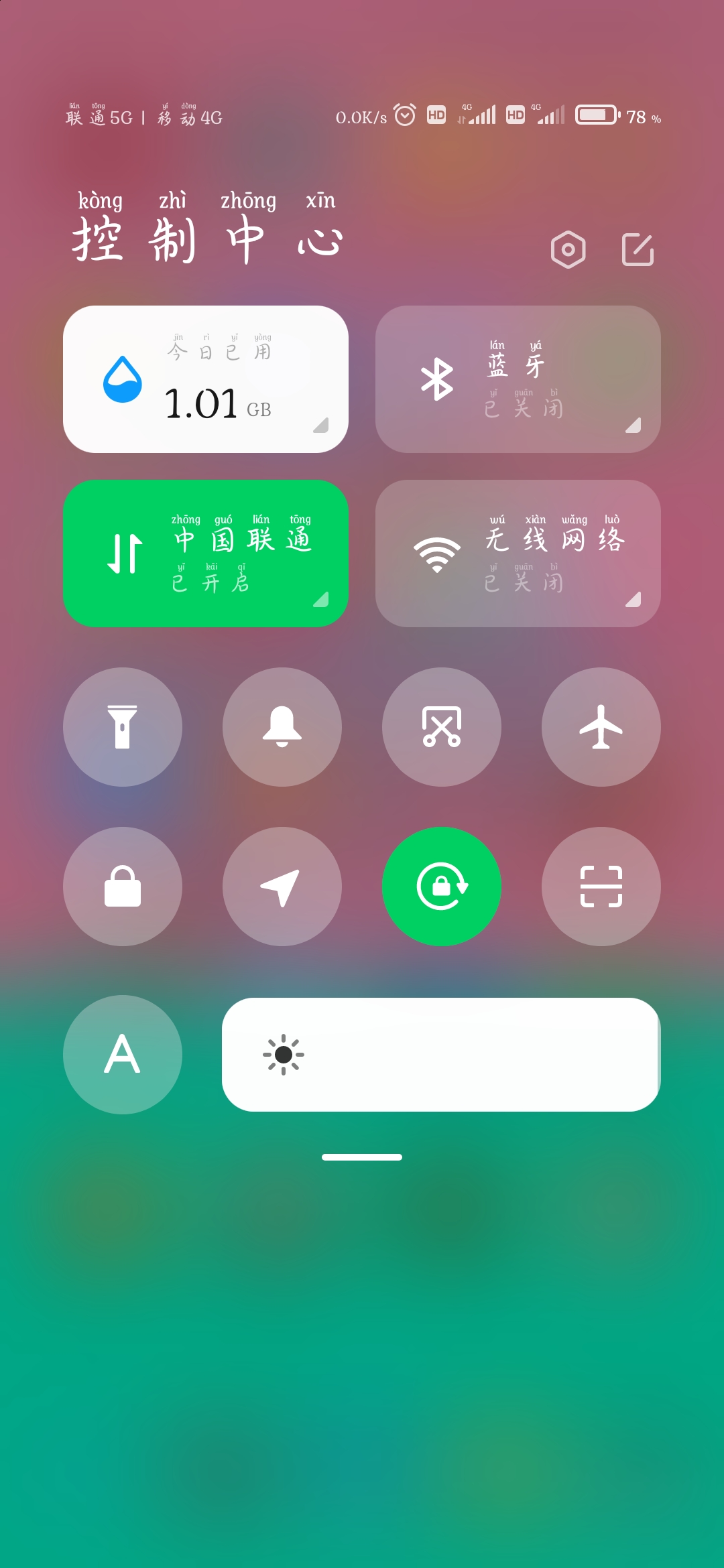Turn on the flashlight

tap(123, 727)
